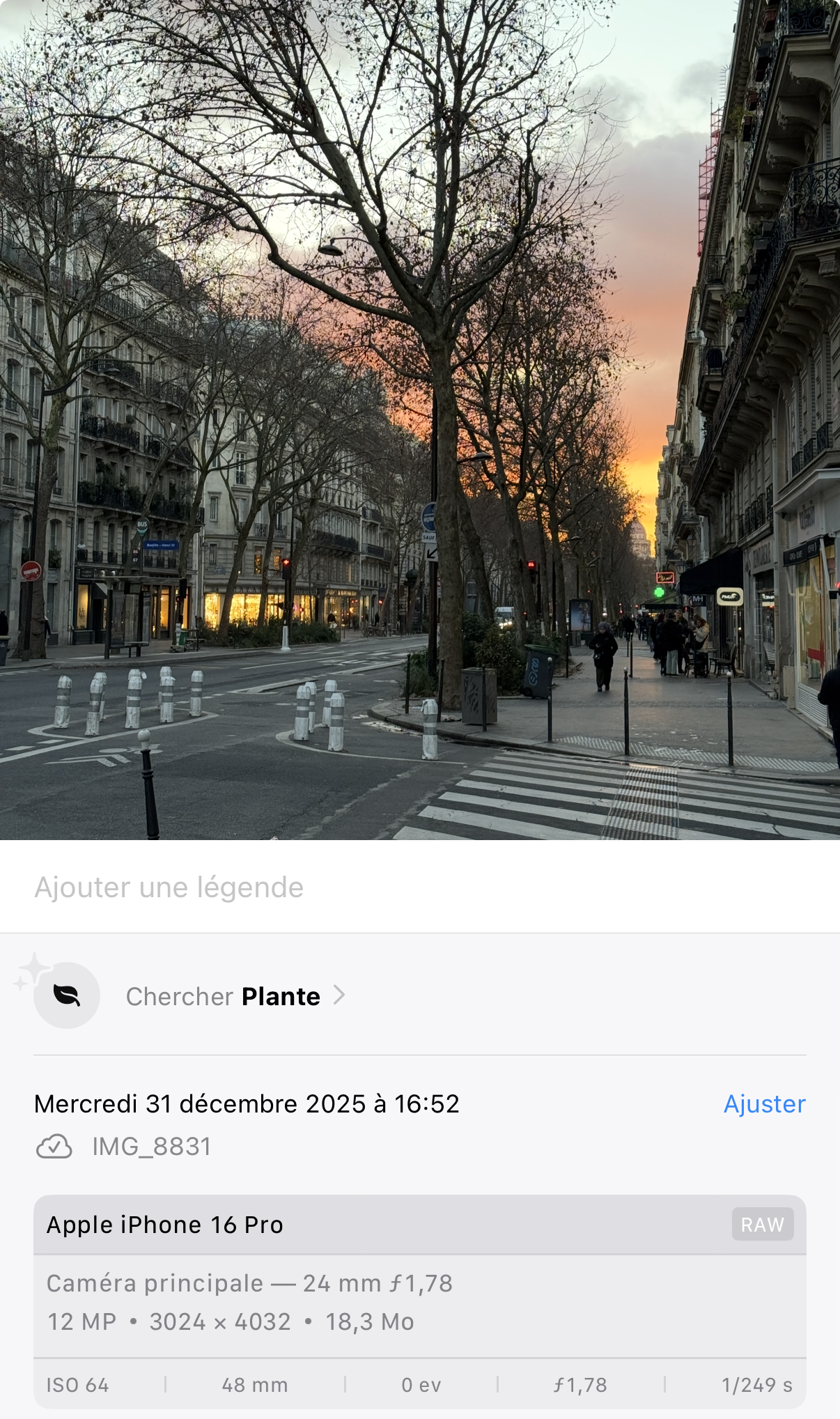Open the street photo full screen
This screenshot has width=840, height=1419.
(420, 420)
